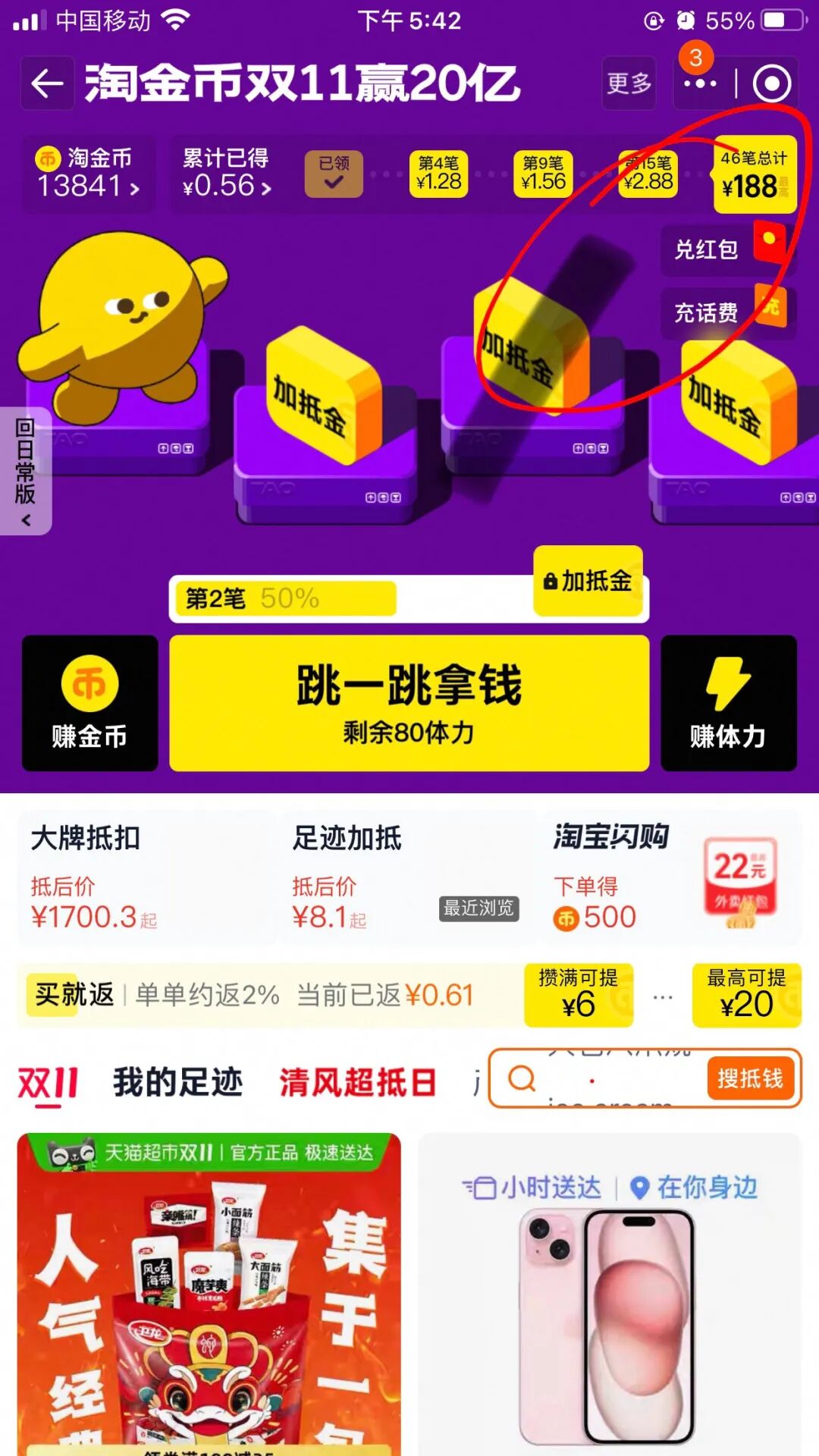Open the 天猫超市双11 promotion banner
This screenshot has width=819, height=1456.
pyautogui.click(x=209, y=1289)
